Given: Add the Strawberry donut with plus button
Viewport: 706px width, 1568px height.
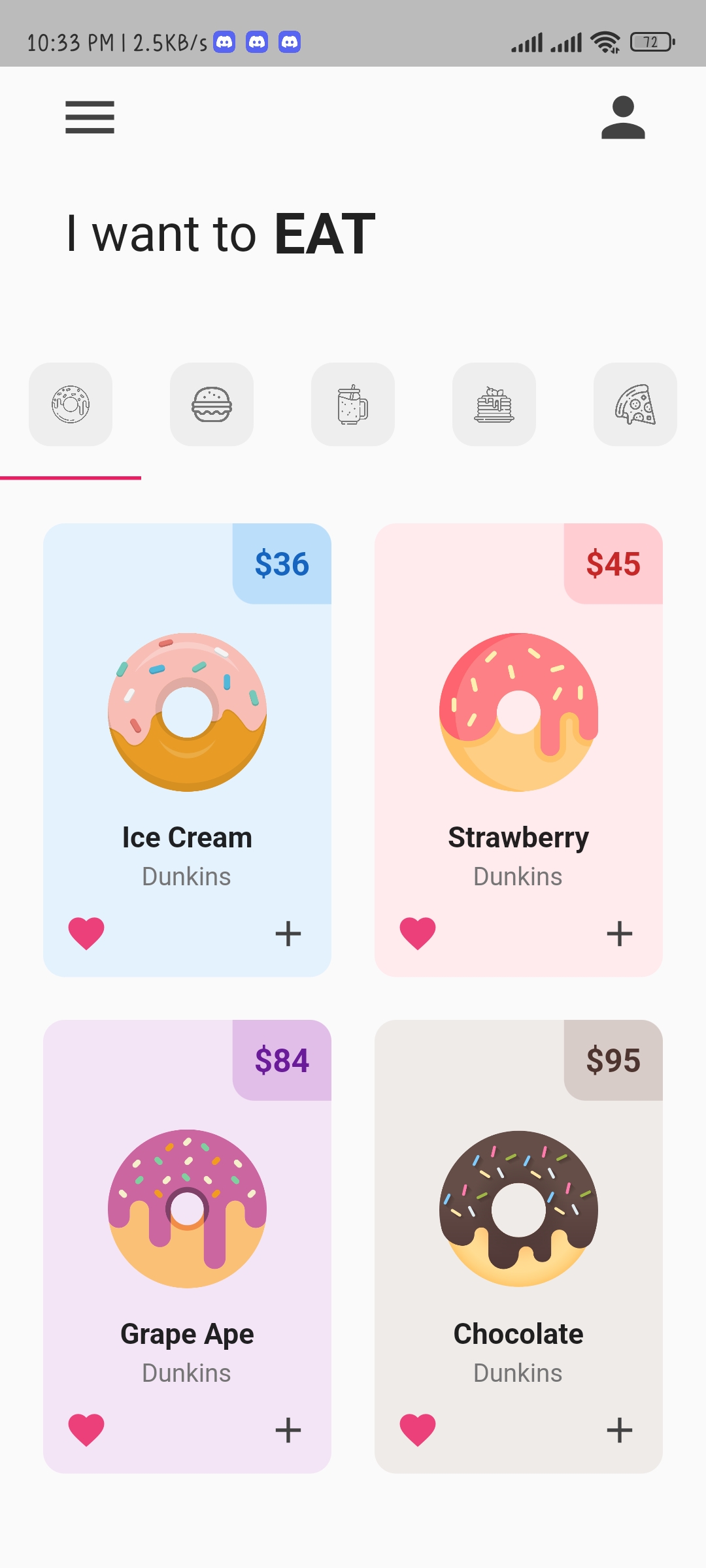Looking at the screenshot, I should [619, 933].
